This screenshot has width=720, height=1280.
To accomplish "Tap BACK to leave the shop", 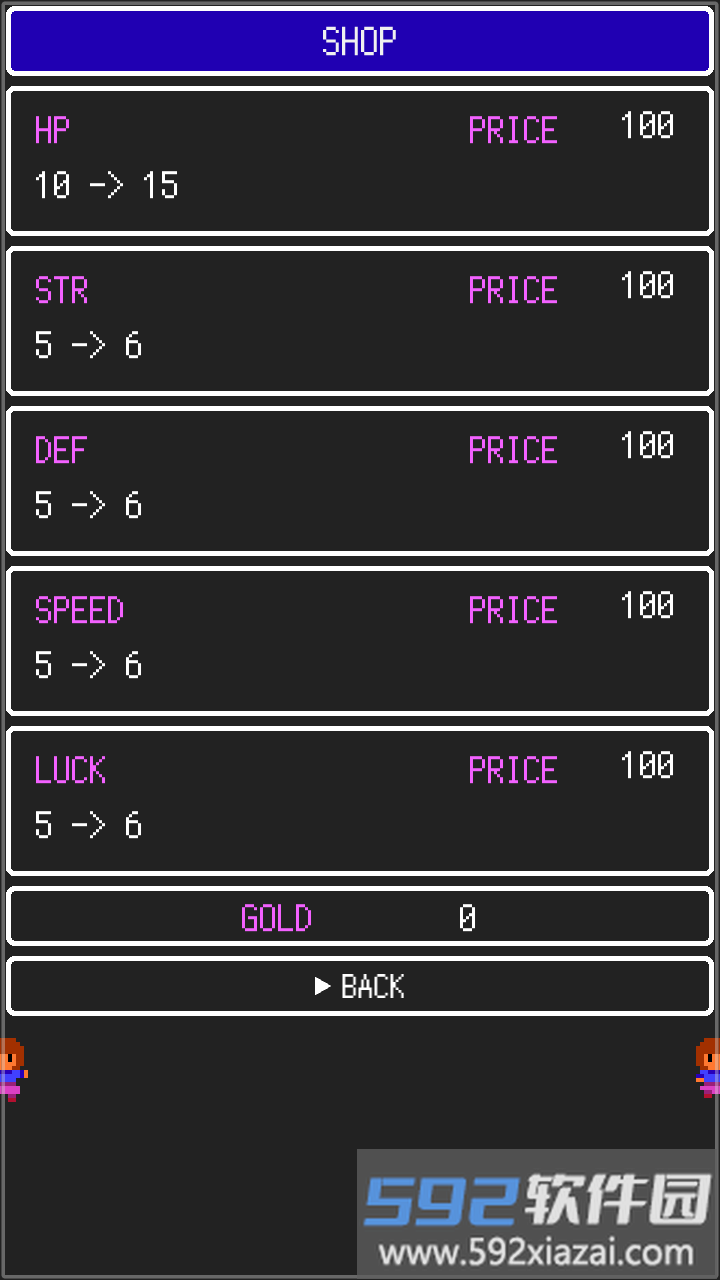I will [x=360, y=986].
